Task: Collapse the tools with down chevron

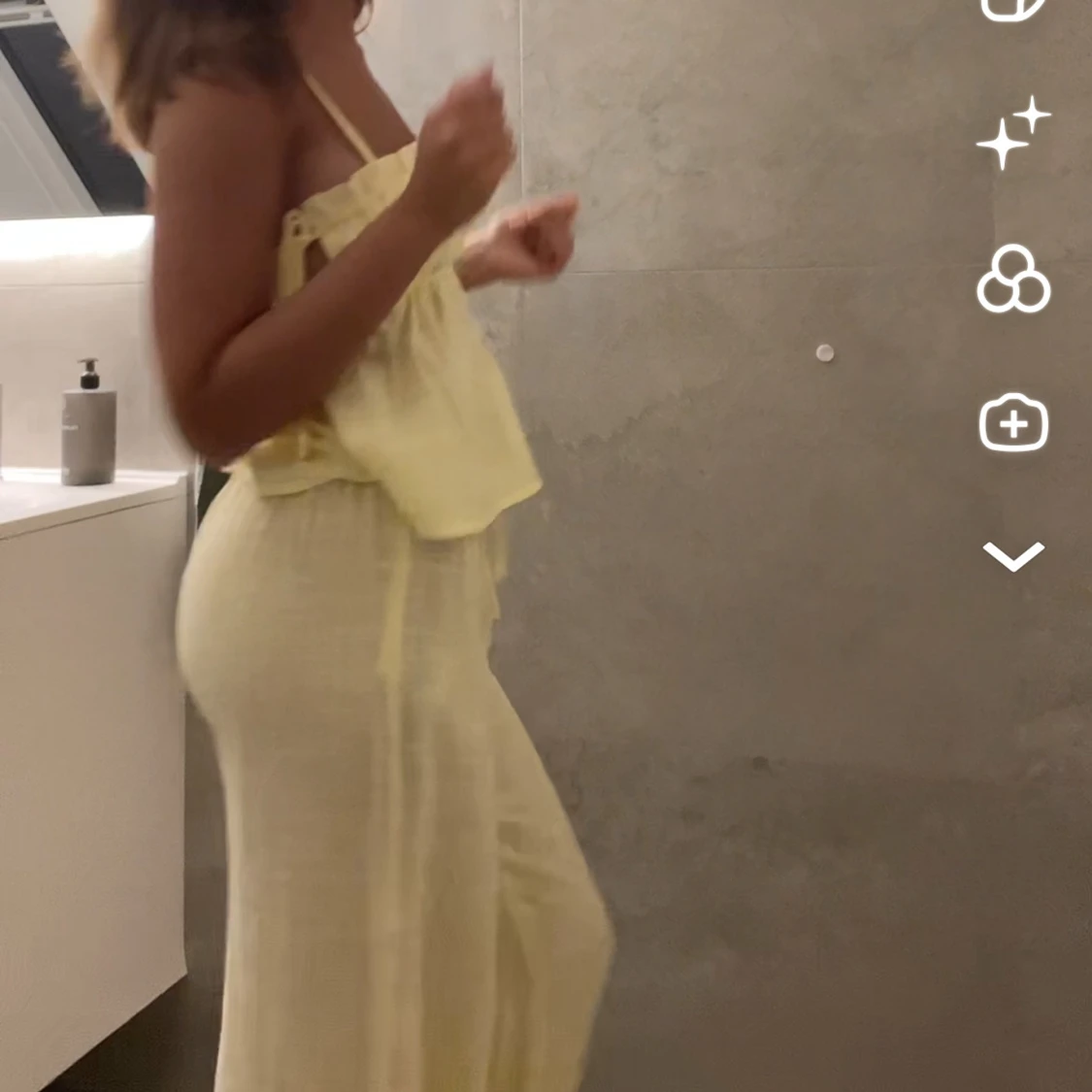Action: [x=1013, y=555]
